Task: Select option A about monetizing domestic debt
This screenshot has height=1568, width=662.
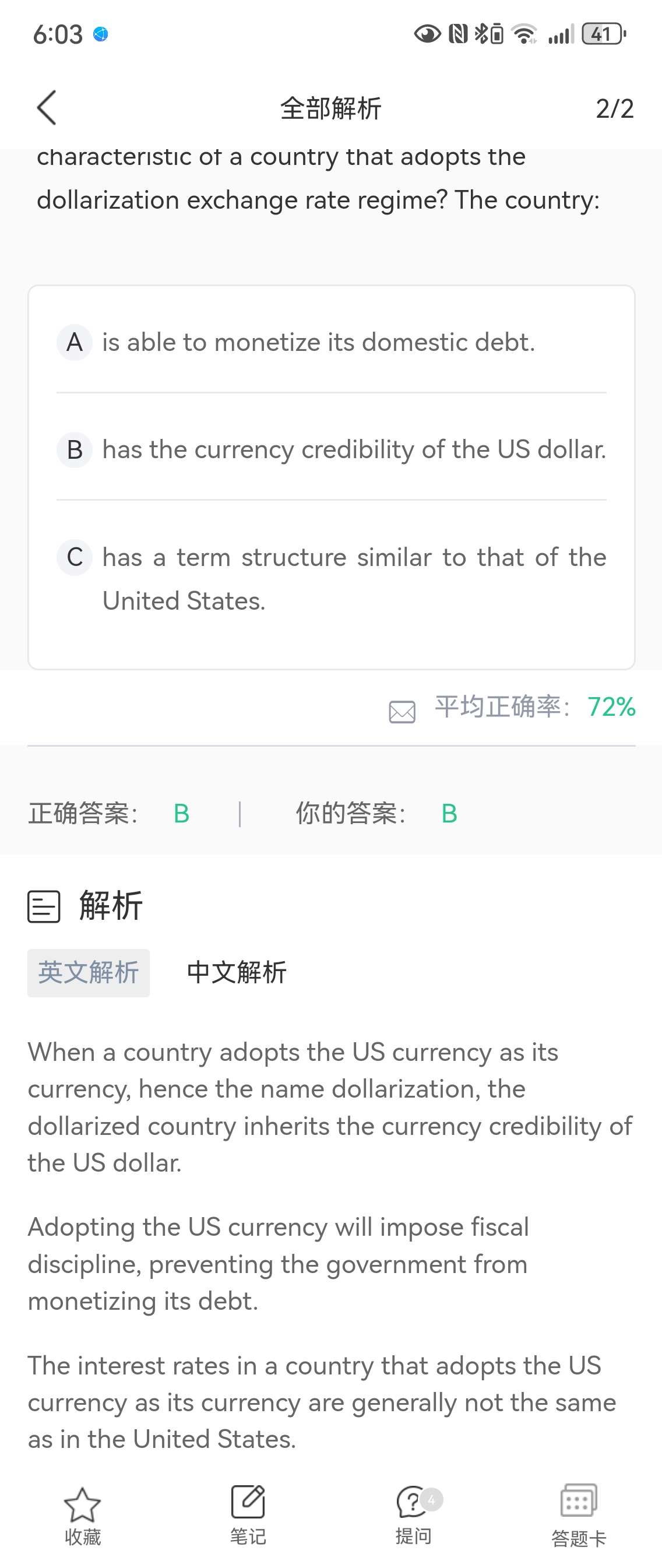Action: [x=318, y=342]
